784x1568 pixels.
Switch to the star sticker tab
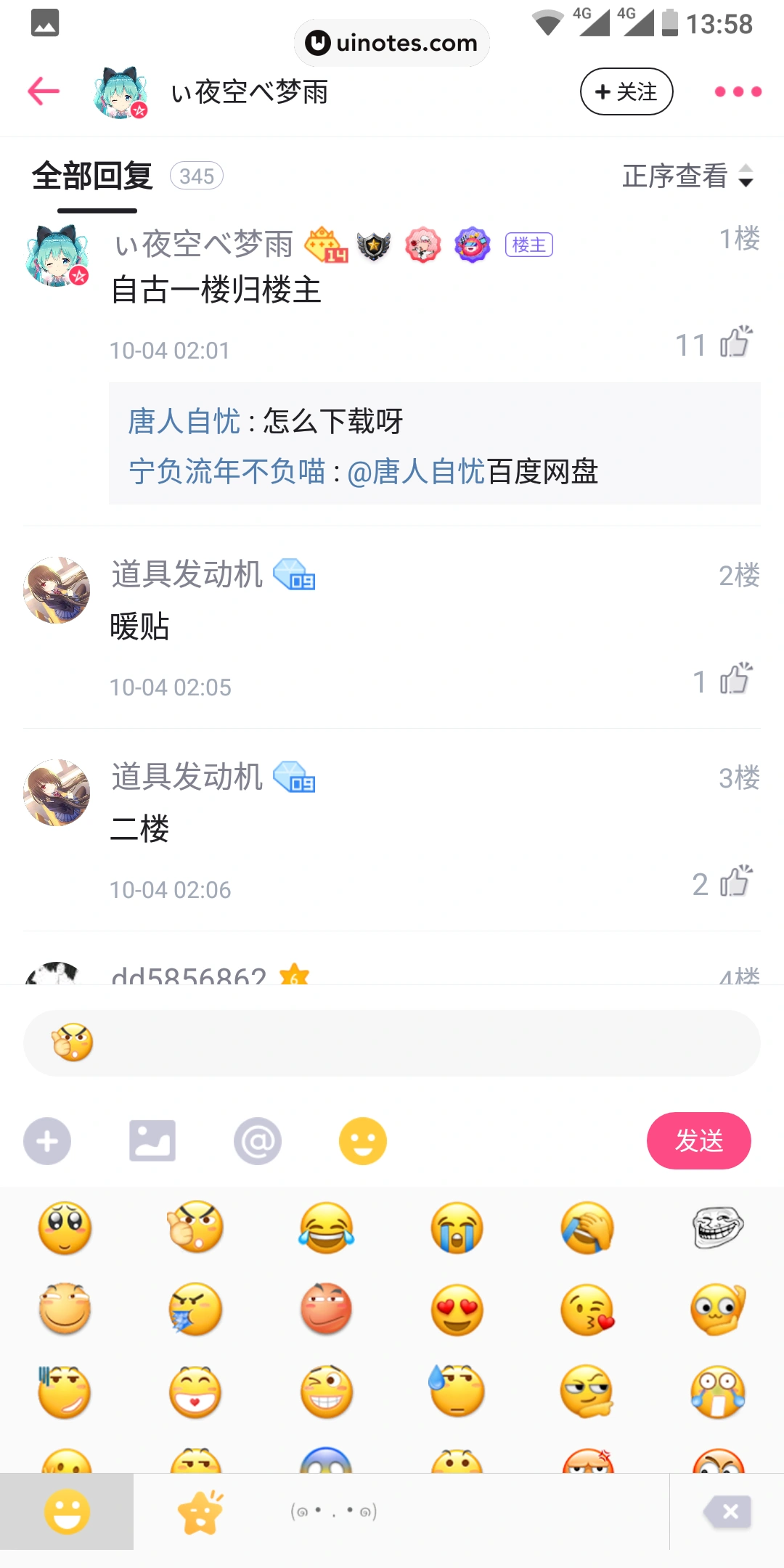[200, 1512]
